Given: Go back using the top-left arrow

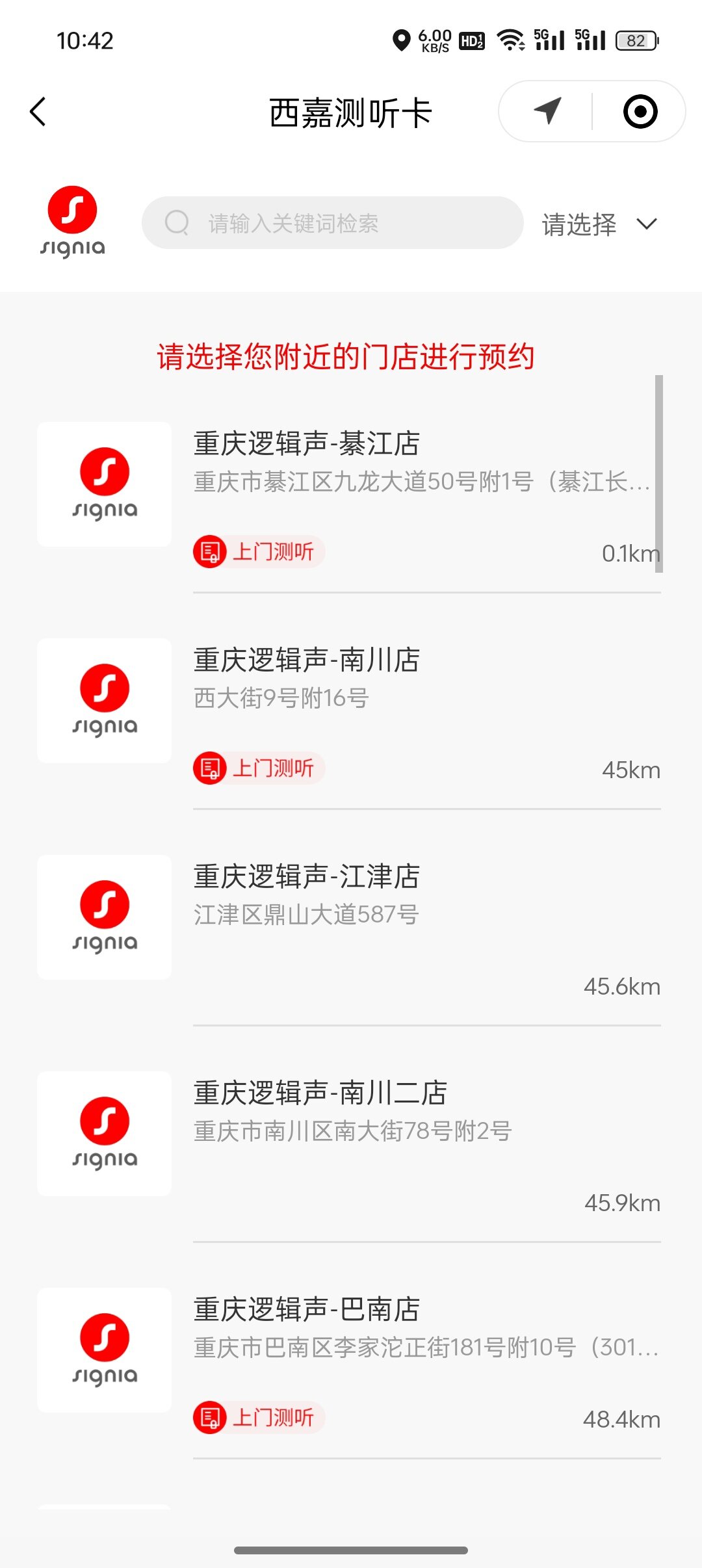Looking at the screenshot, I should 38,112.
